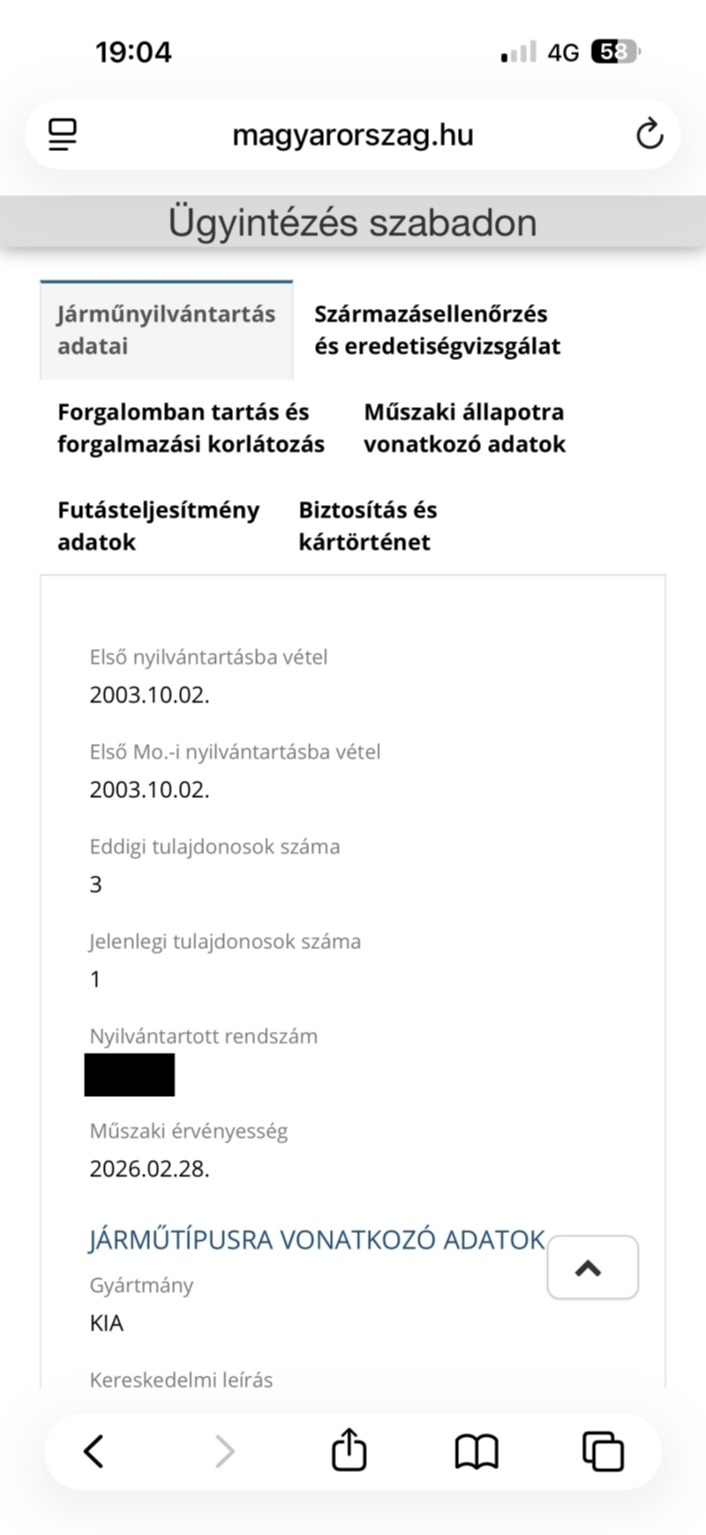
Task: Switch to Biztosítás és kártörténet tab
Action: pyautogui.click(x=367, y=526)
